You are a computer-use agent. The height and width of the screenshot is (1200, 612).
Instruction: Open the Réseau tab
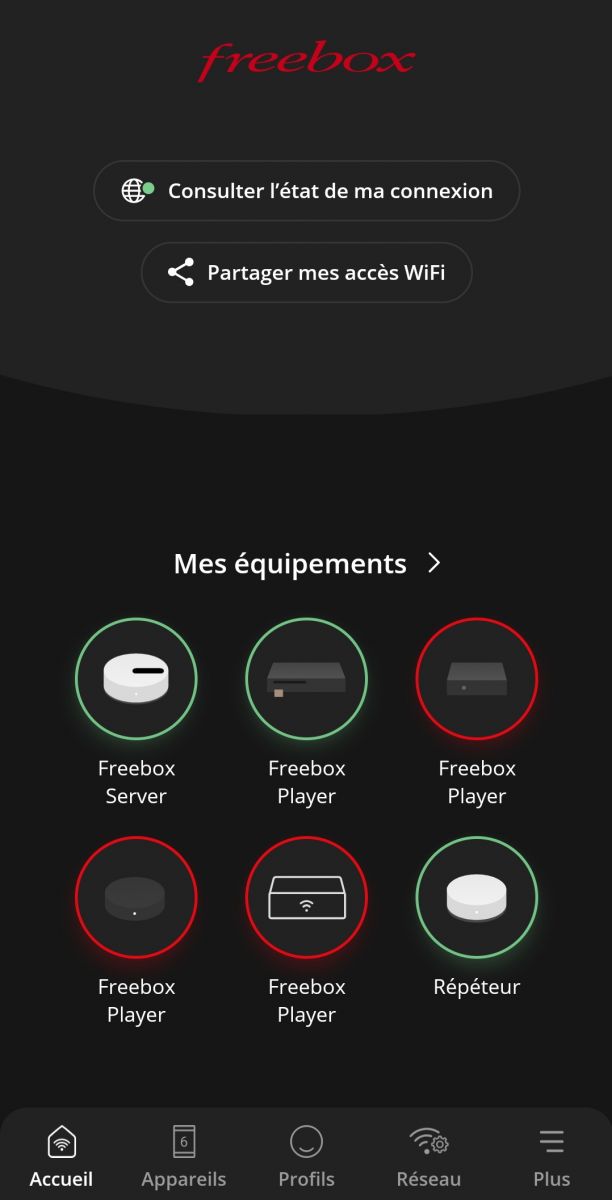429,1155
